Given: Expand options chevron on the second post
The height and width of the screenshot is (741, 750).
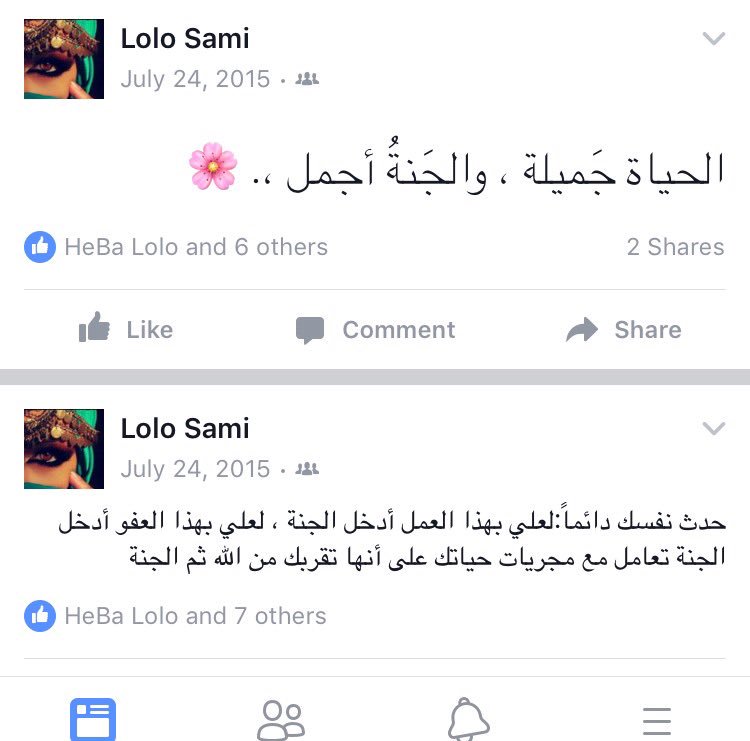Looking at the screenshot, I should [x=714, y=428].
